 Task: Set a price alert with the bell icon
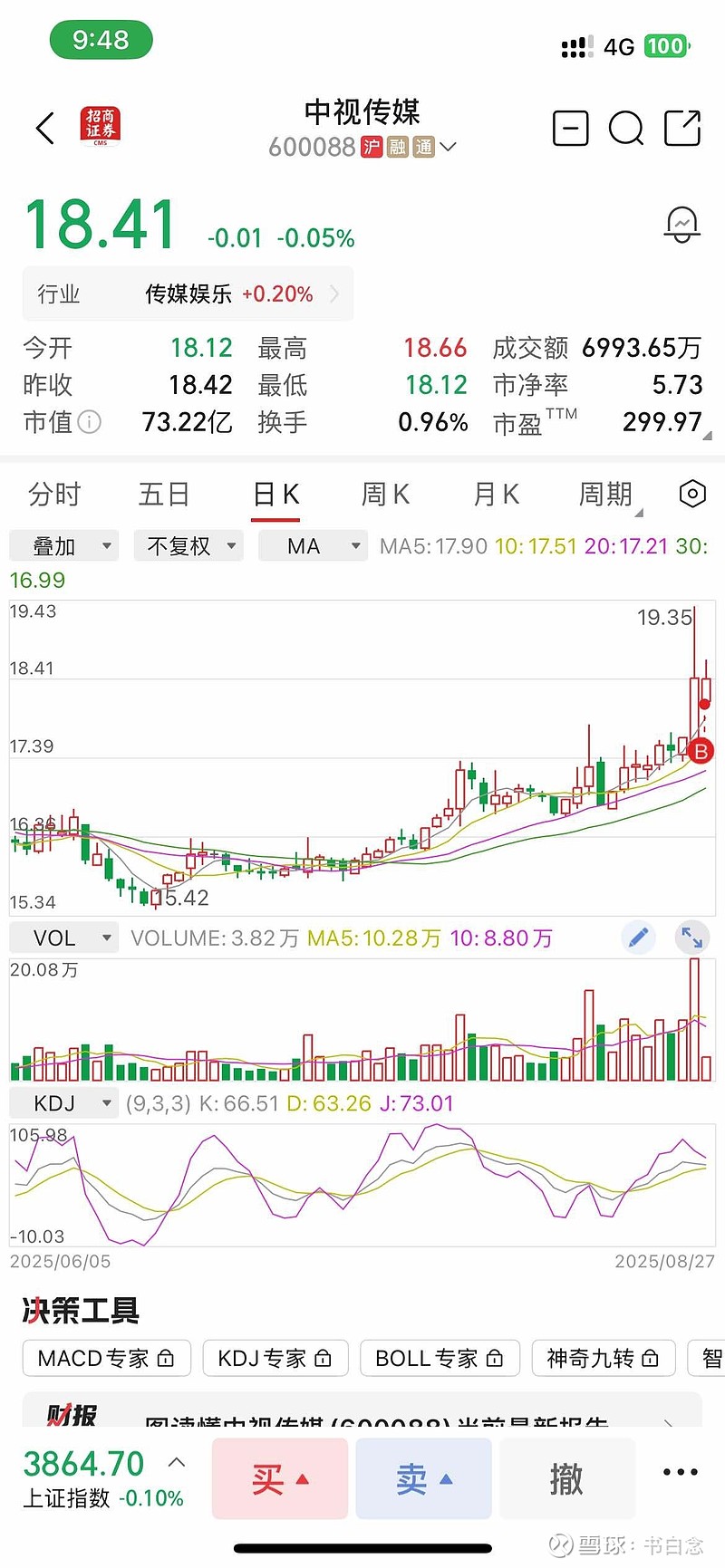tap(681, 225)
